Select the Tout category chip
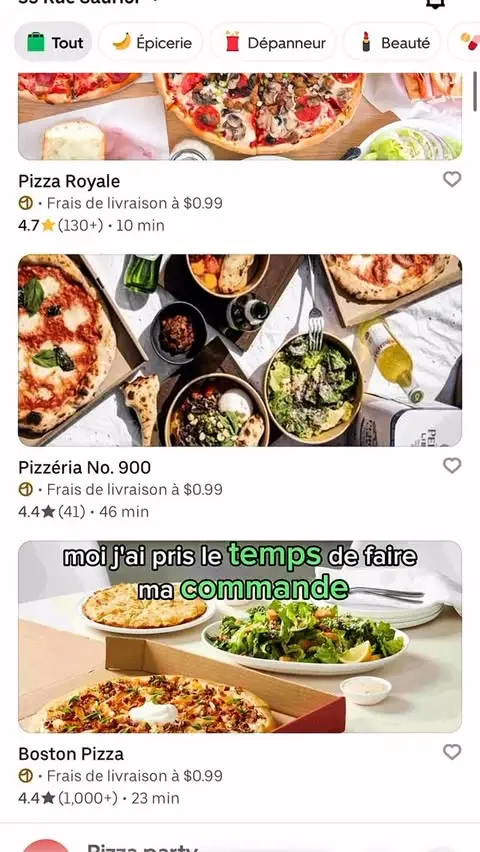 [53, 42]
